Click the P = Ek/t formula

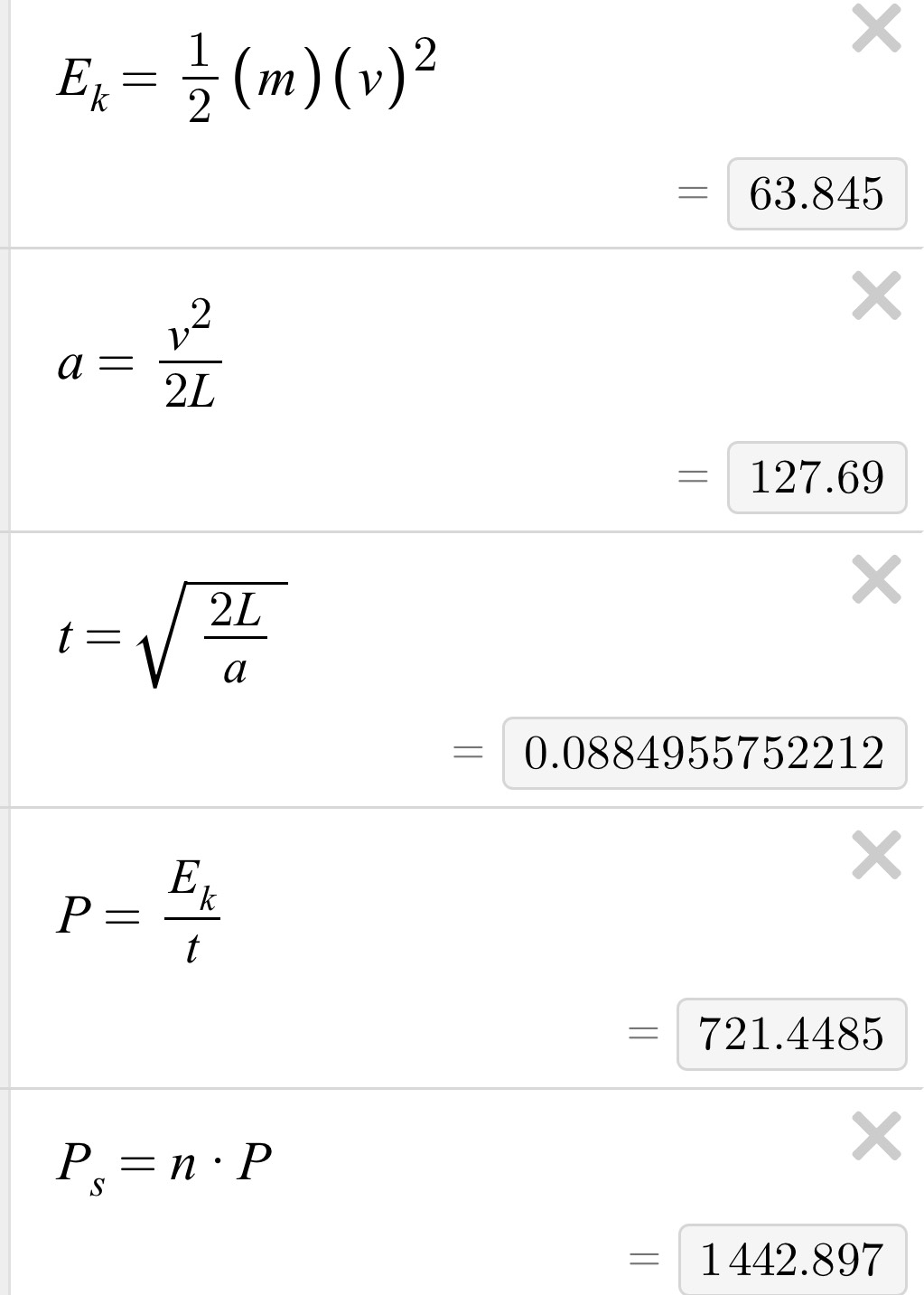coord(135,908)
